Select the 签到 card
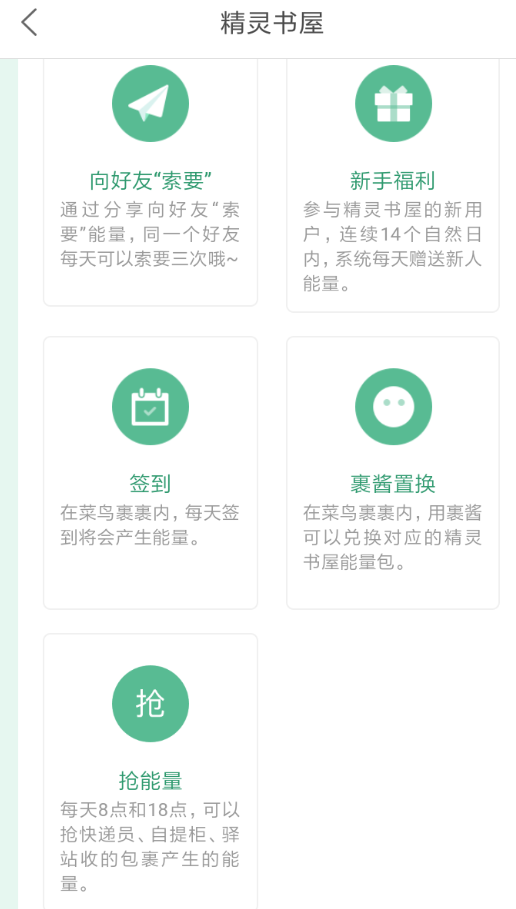Screen dimensions: 516x909 click(150, 472)
